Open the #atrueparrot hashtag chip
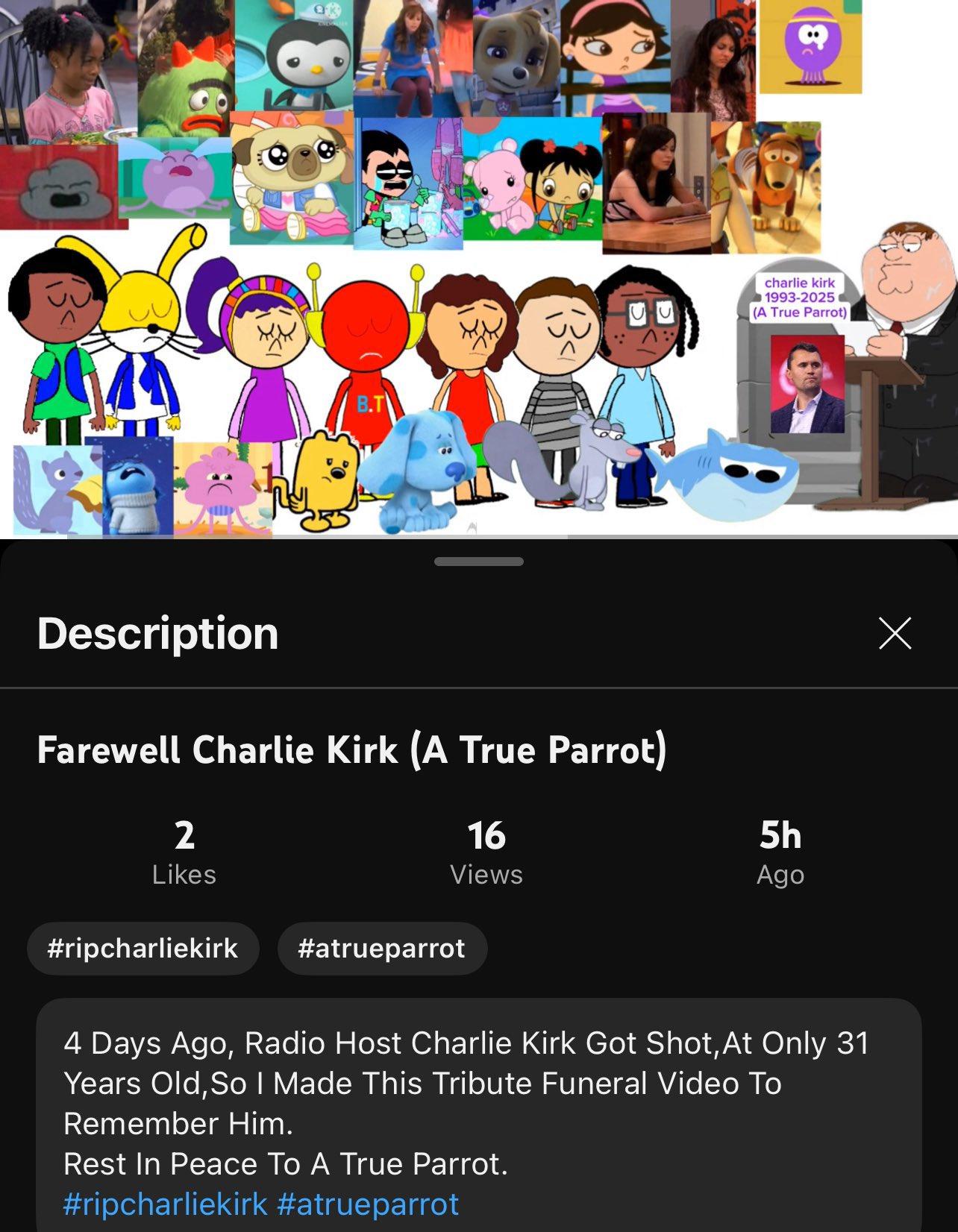Screen dimensions: 958x1232 [x=381, y=948]
